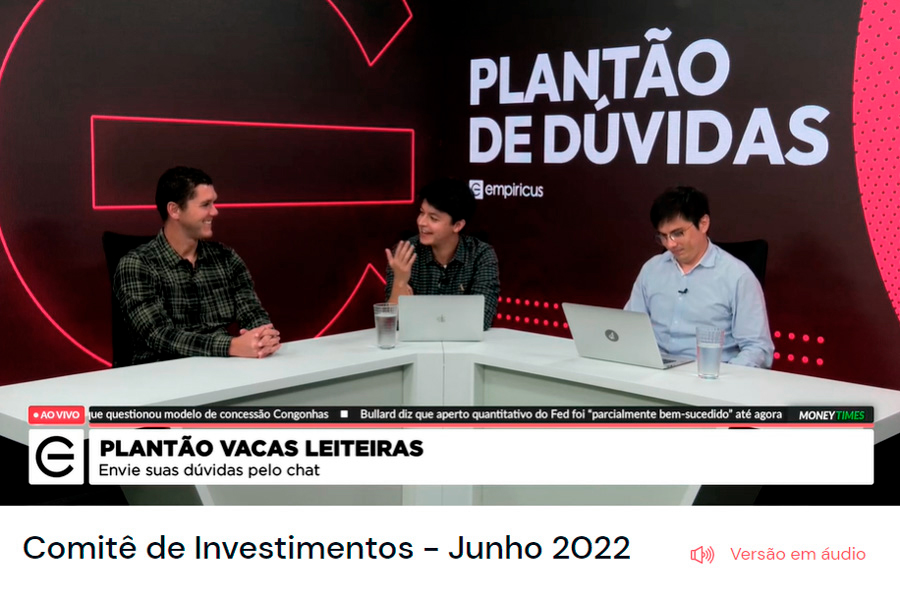The height and width of the screenshot is (598, 900).
Task: Play the Comitê de Investimentos video
Action: click(x=450, y=252)
